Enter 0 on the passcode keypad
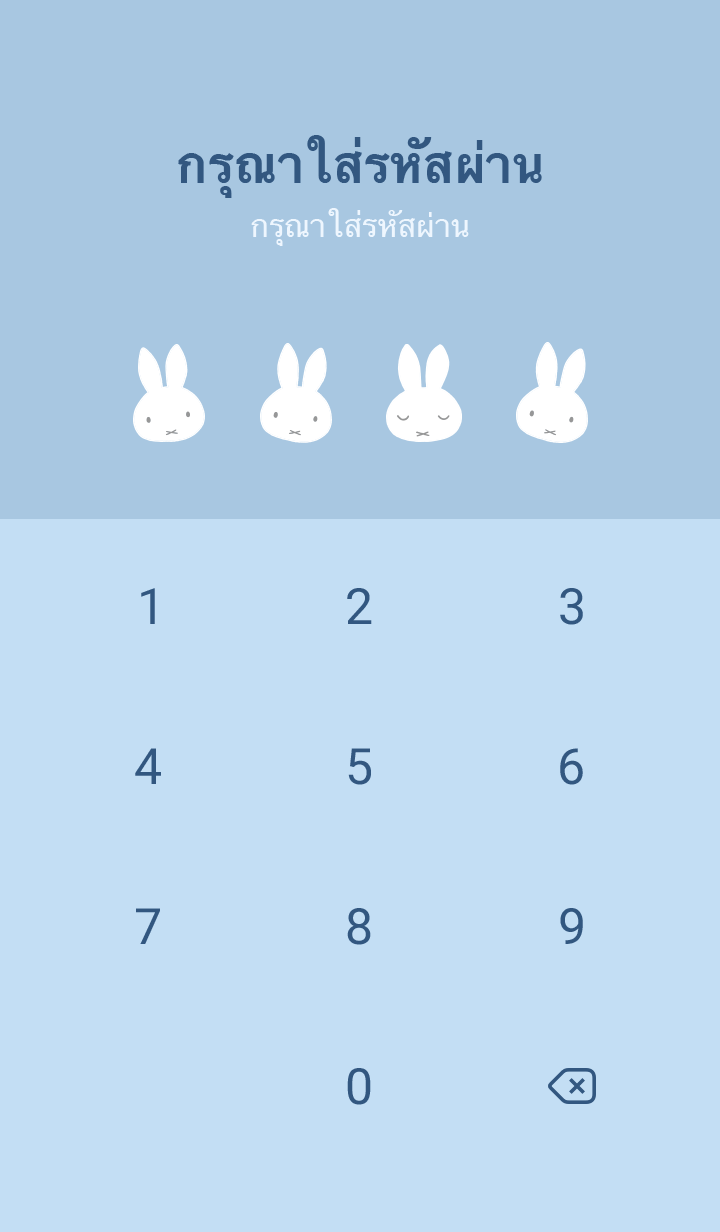The height and width of the screenshot is (1232, 720). [359, 1087]
